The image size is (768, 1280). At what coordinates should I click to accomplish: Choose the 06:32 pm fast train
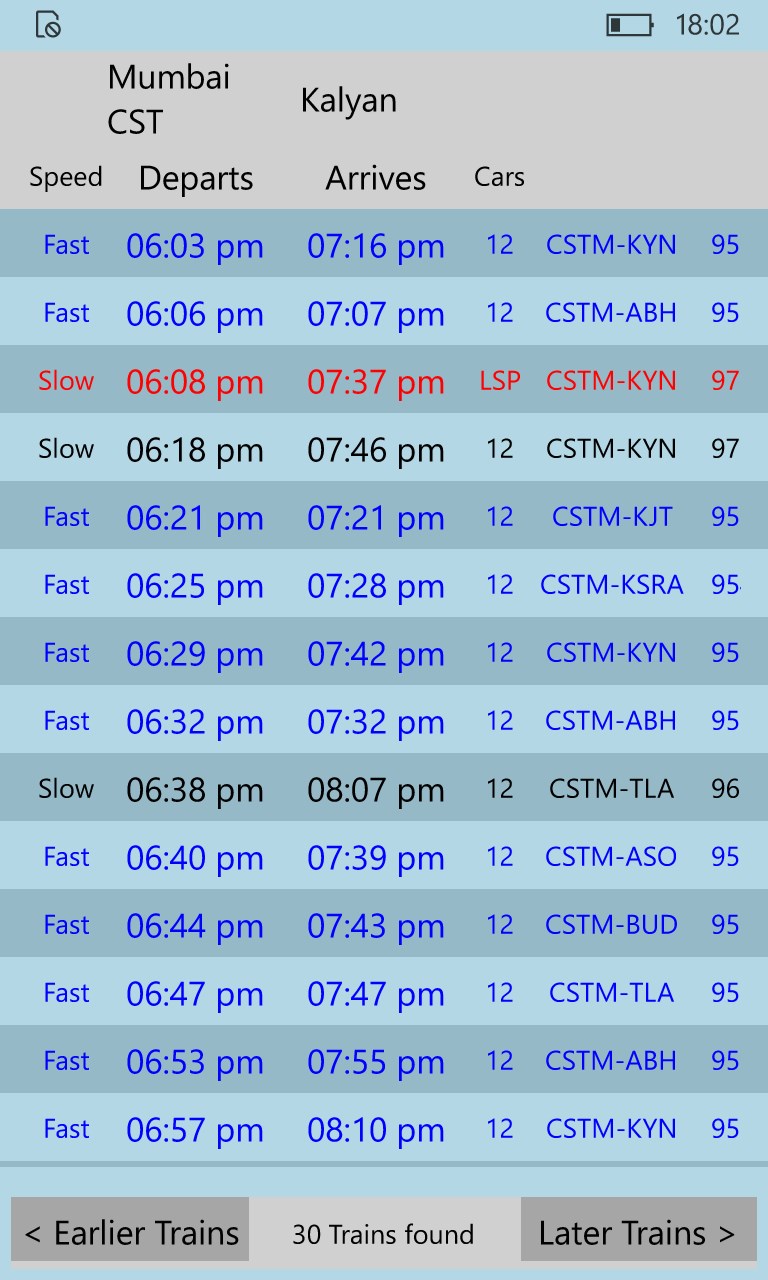(x=384, y=721)
